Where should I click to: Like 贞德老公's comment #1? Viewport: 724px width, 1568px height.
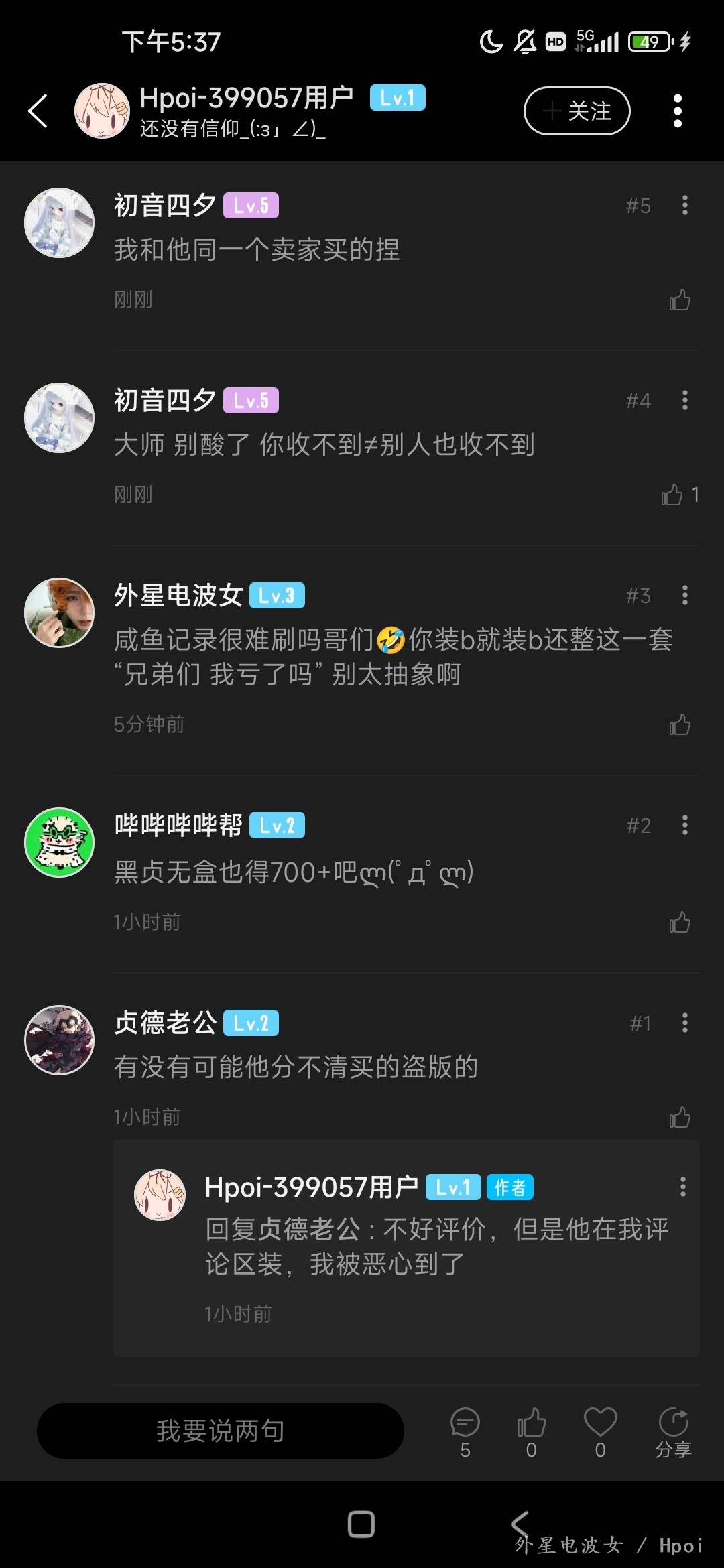(x=680, y=1117)
